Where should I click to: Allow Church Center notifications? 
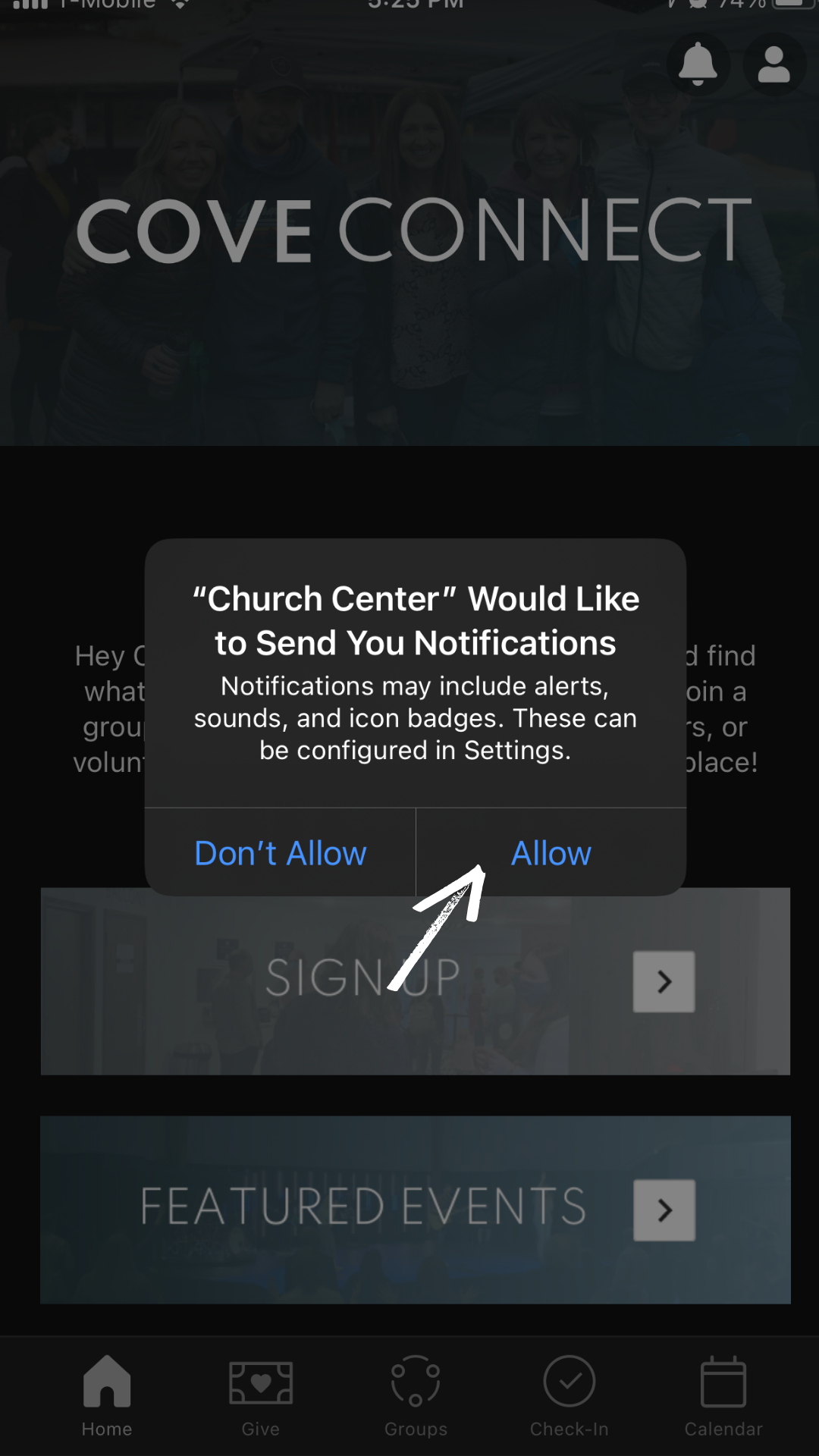551,852
